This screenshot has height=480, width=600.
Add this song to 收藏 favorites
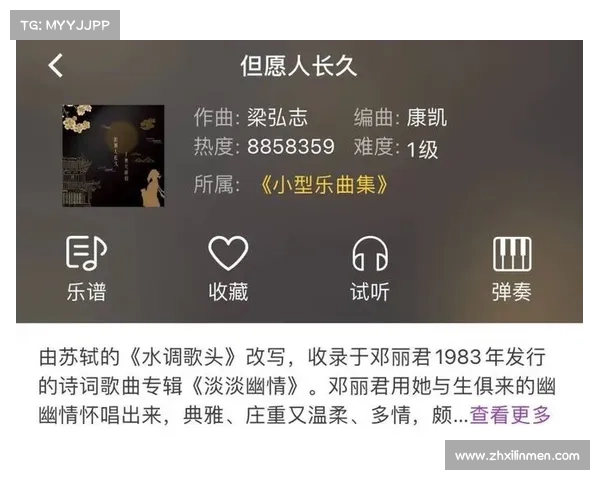click(228, 268)
